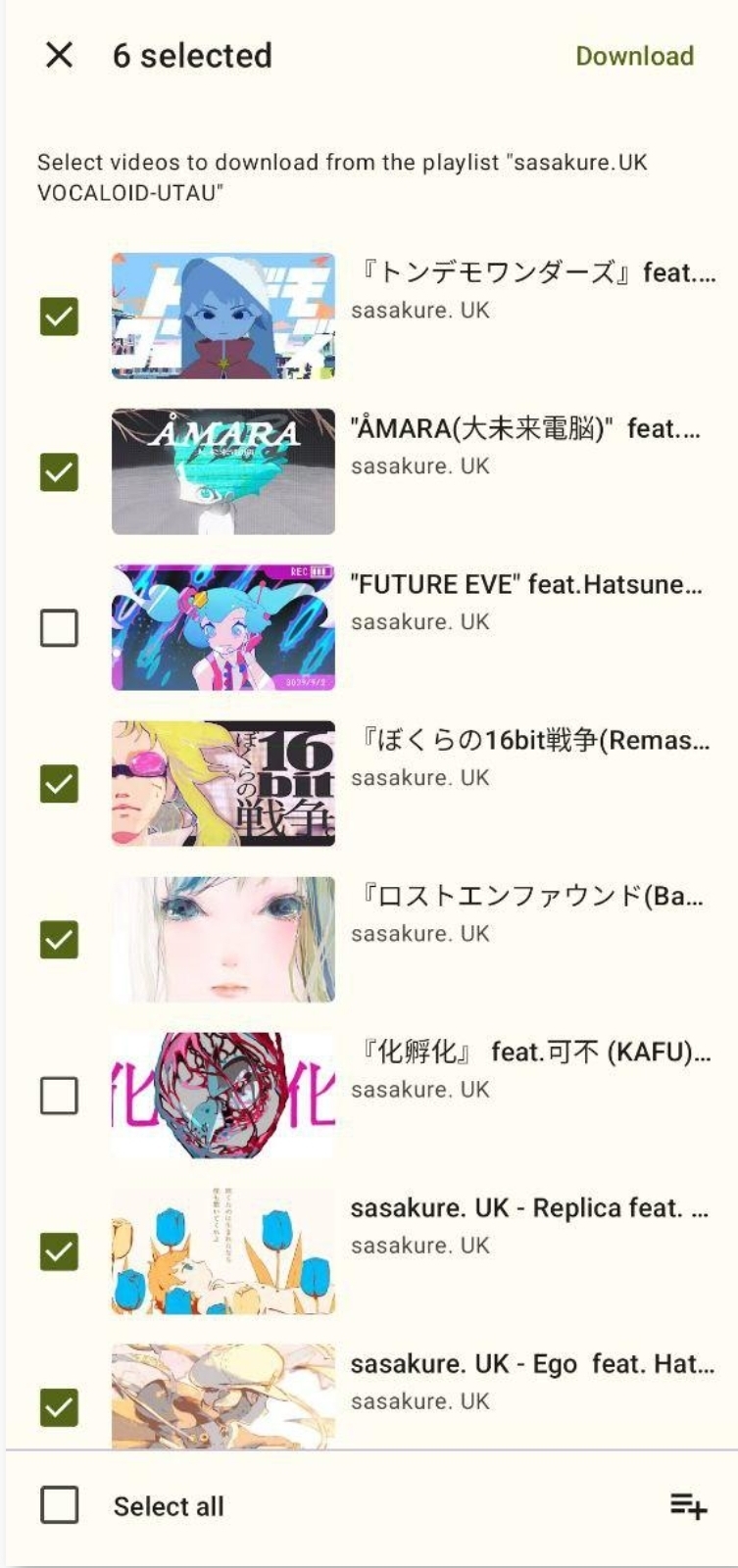This screenshot has height=1568, width=738.
Task: Select the 化孵化 feat.可不 (KAFU) checkbox
Action: pyautogui.click(x=59, y=1096)
